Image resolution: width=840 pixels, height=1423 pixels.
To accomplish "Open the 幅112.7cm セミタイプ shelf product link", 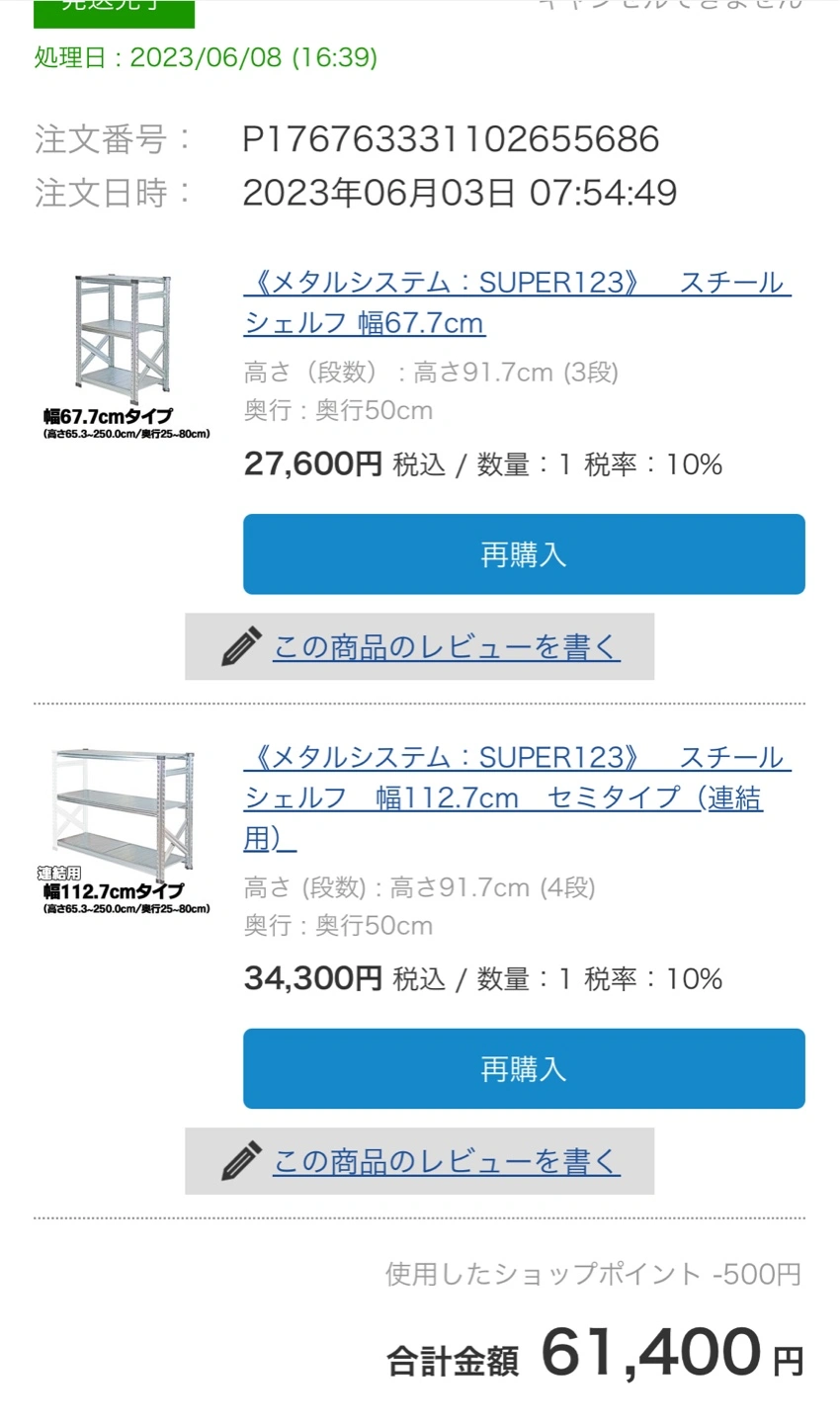I will click(514, 796).
